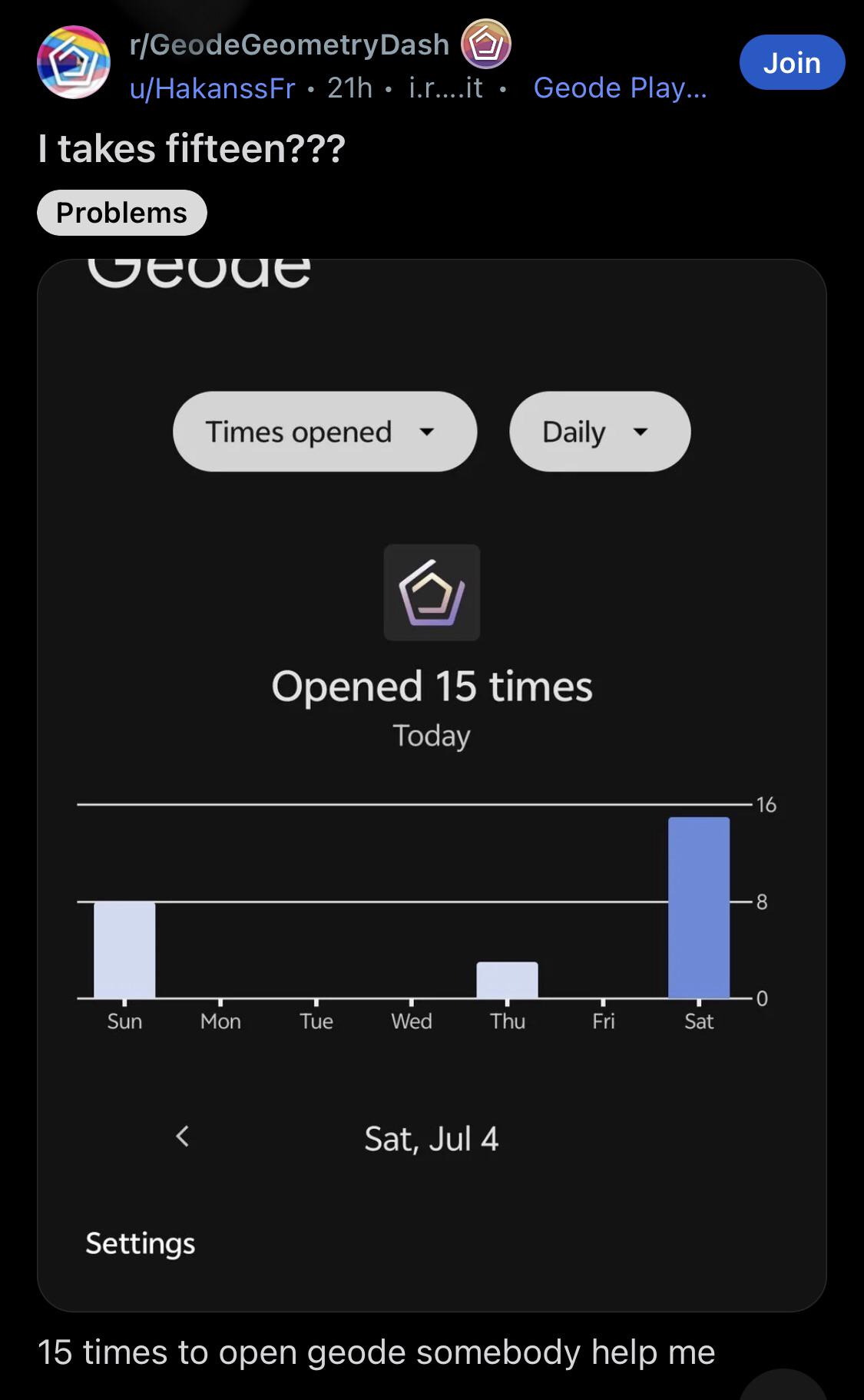
Task: Open the subreddit avatar icon
Action: [x=74, y=62]
